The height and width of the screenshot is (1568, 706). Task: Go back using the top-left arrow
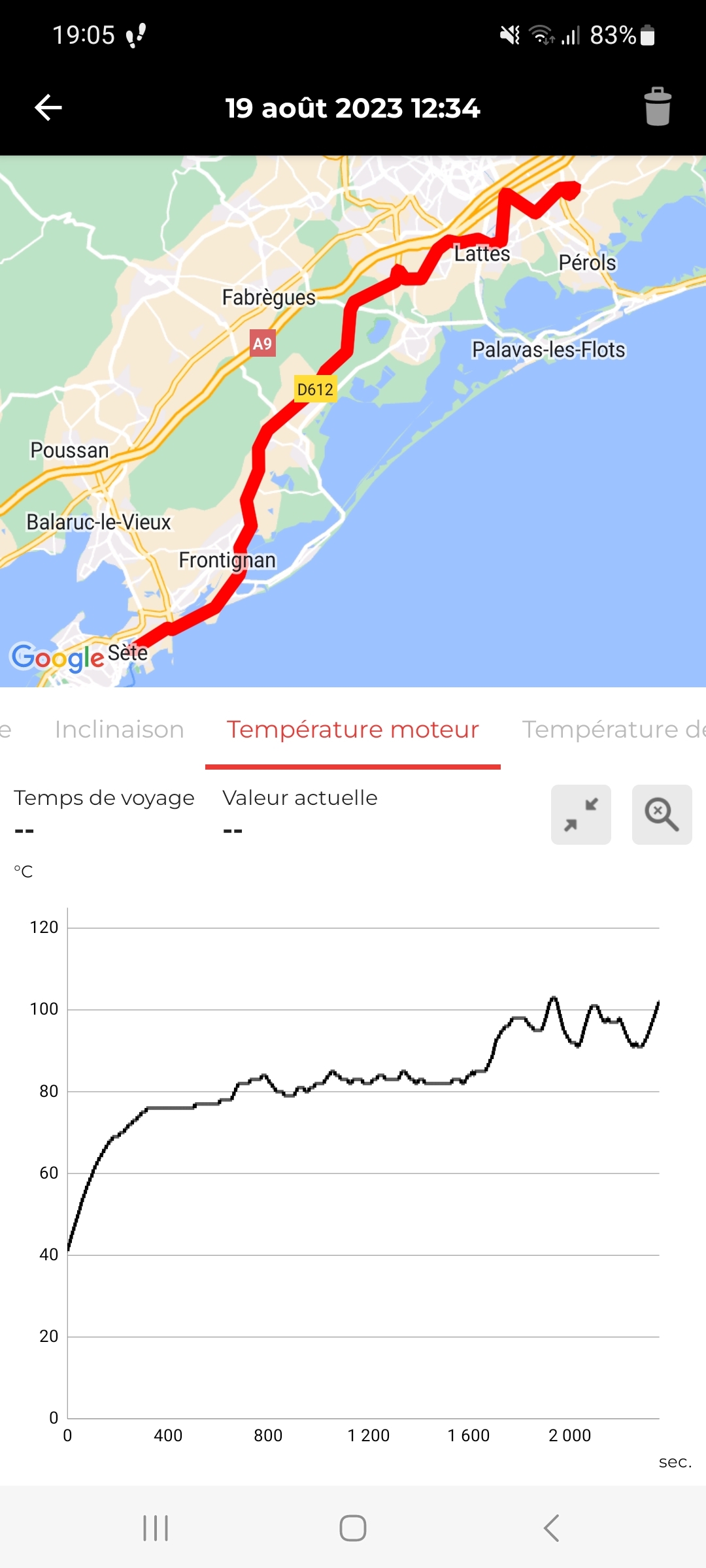(48, 108)
